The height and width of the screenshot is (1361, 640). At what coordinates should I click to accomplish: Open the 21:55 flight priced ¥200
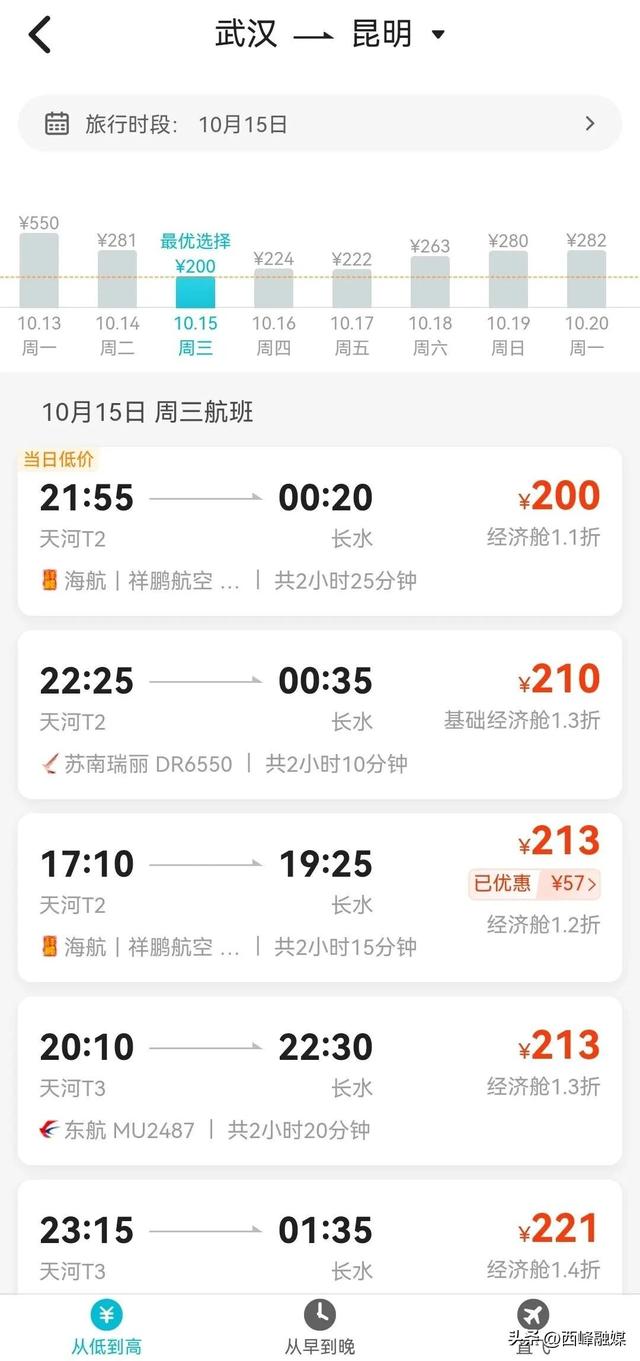point(319,532)
